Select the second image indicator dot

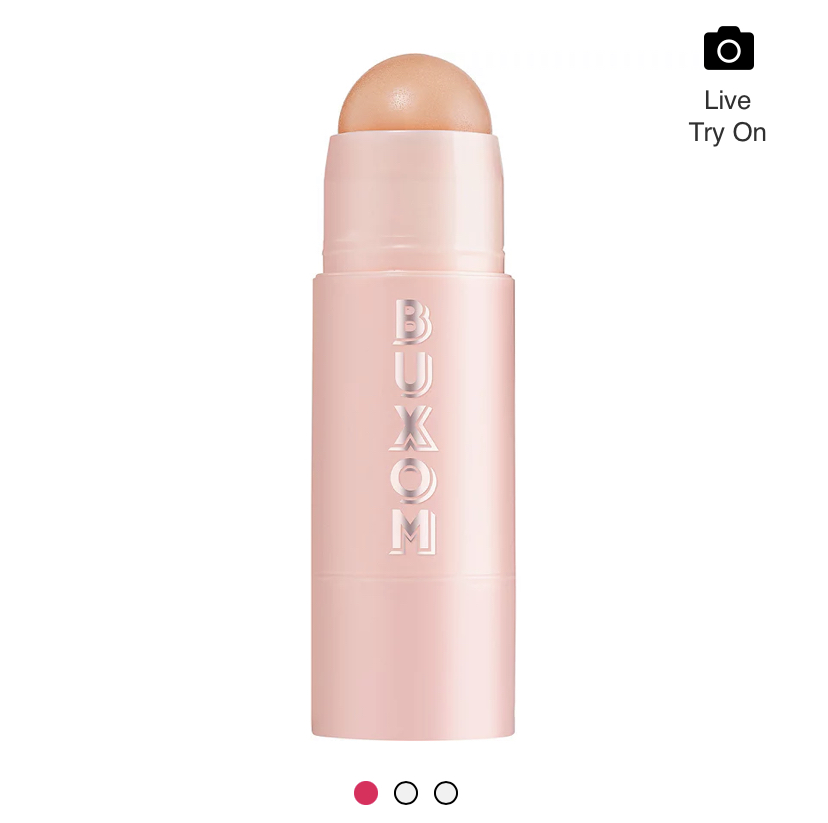pos(406,793)
